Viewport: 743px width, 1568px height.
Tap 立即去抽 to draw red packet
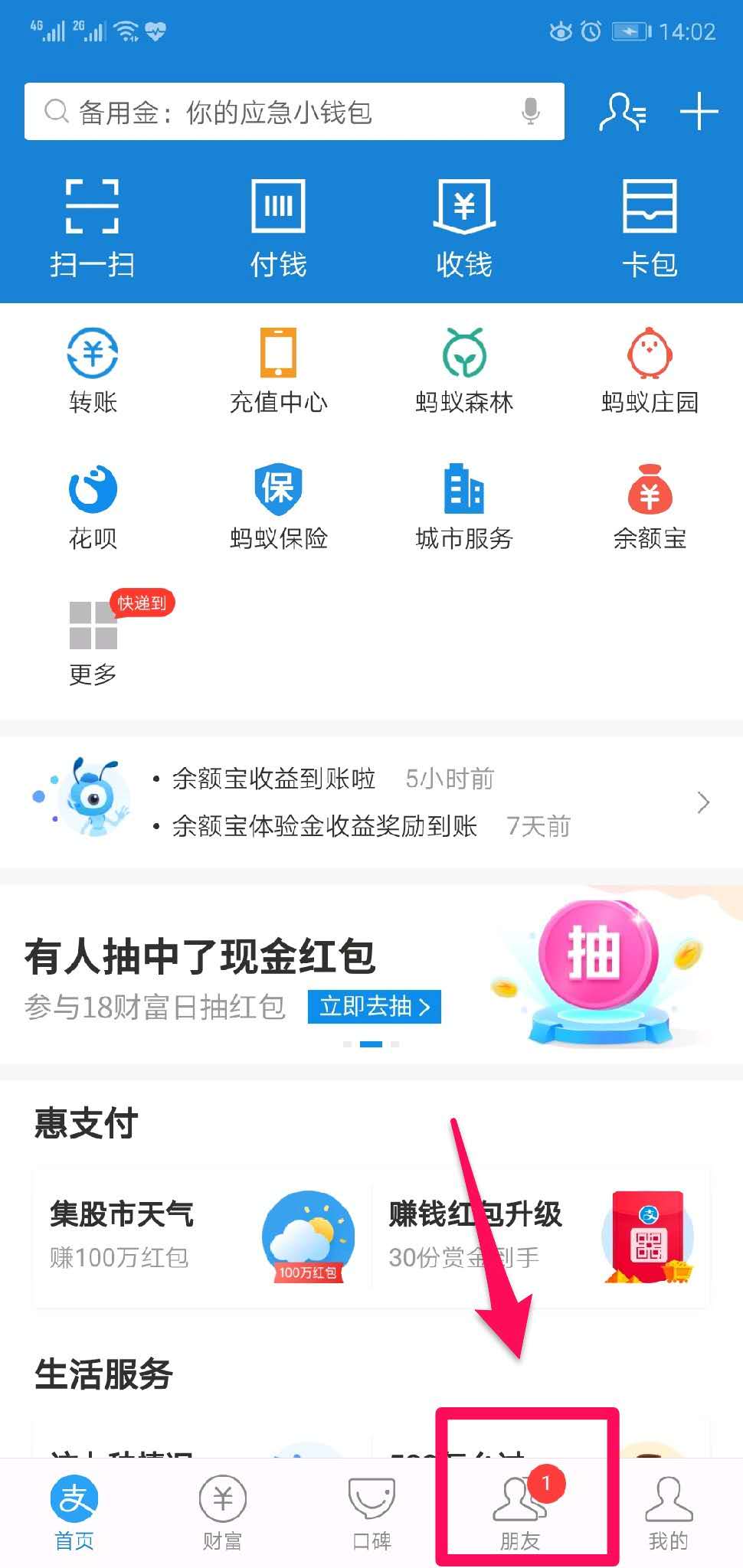(x=373, y=1008)
